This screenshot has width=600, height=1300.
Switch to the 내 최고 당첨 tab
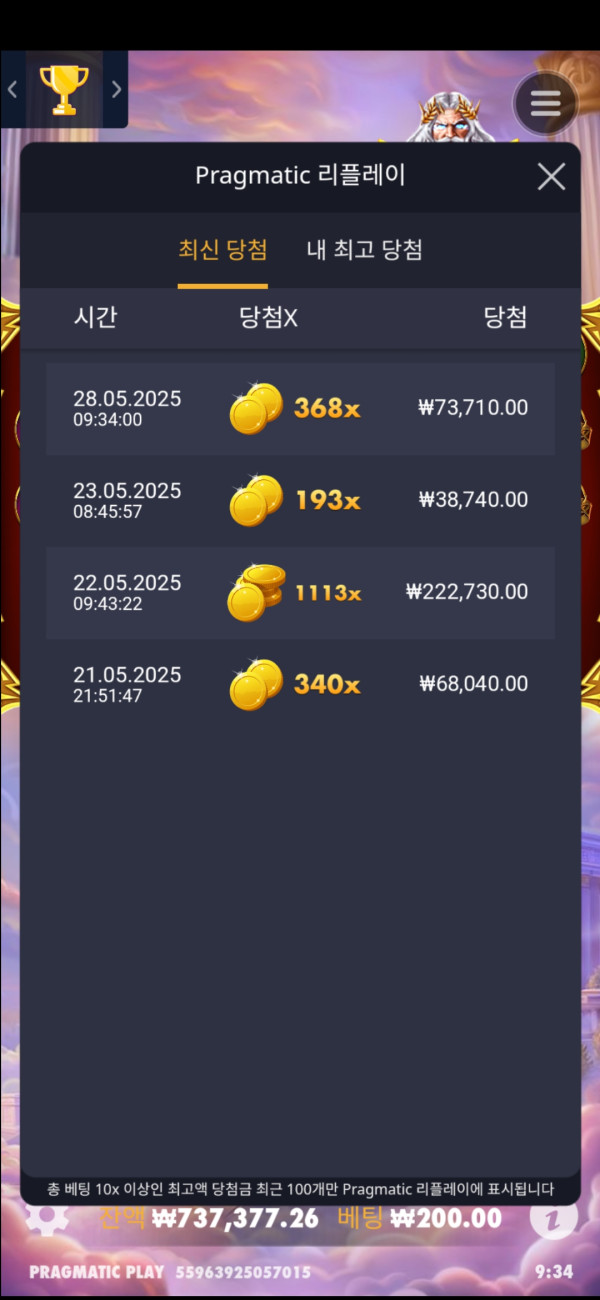(364, 250)
